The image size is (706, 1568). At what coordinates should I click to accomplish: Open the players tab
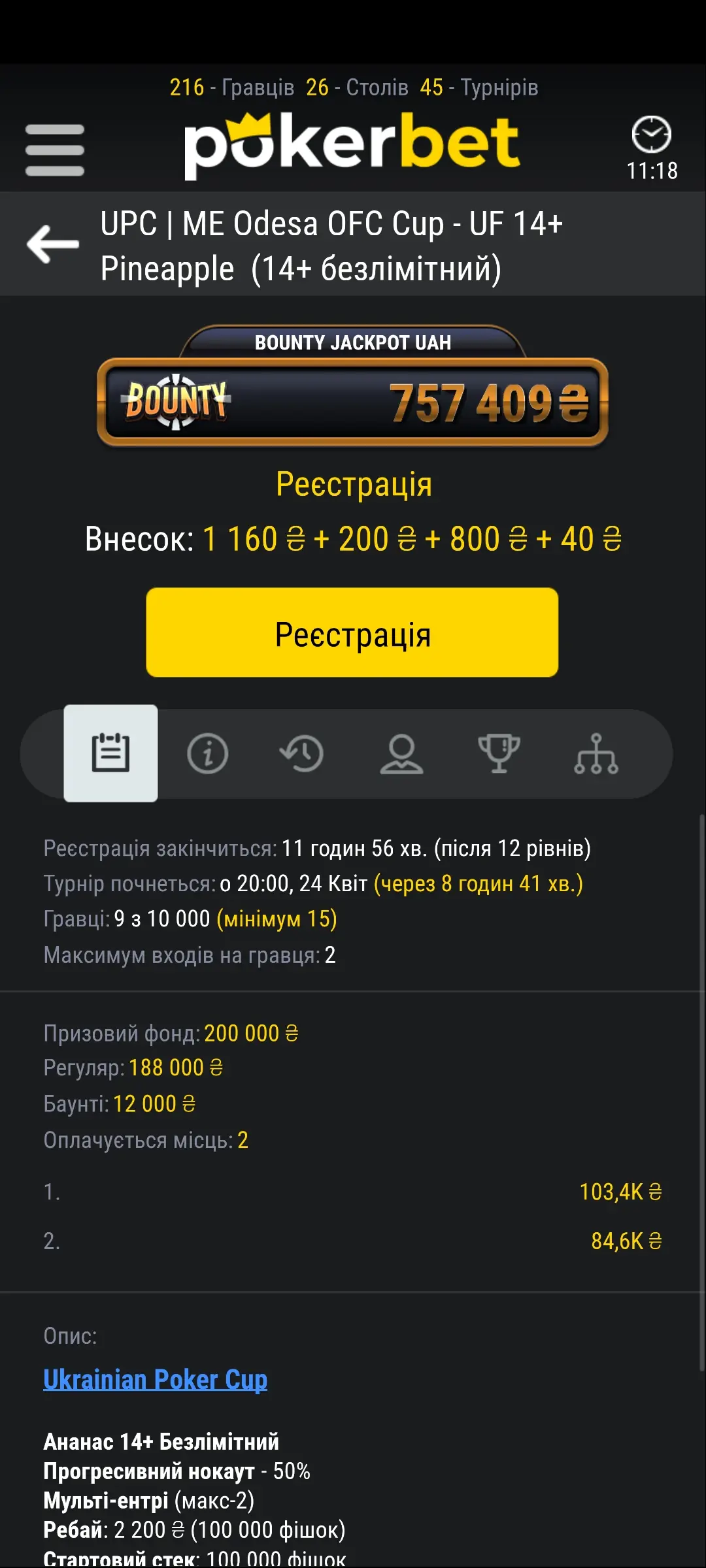coord(401,753)
